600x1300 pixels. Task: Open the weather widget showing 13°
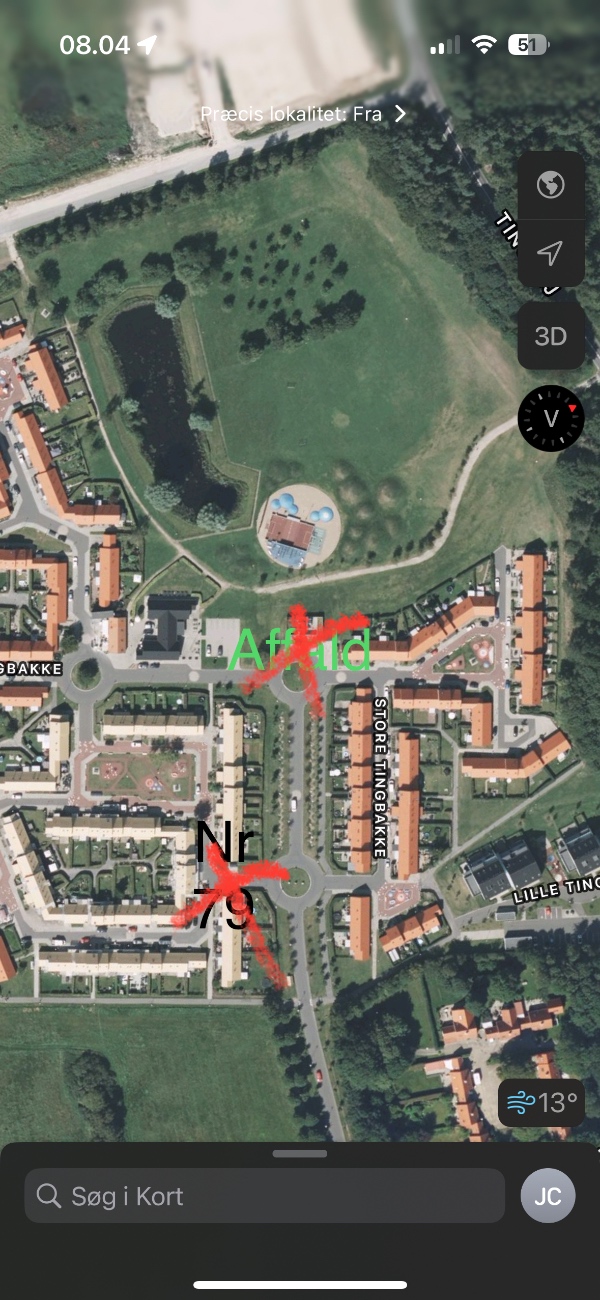tap(542, 1104)
